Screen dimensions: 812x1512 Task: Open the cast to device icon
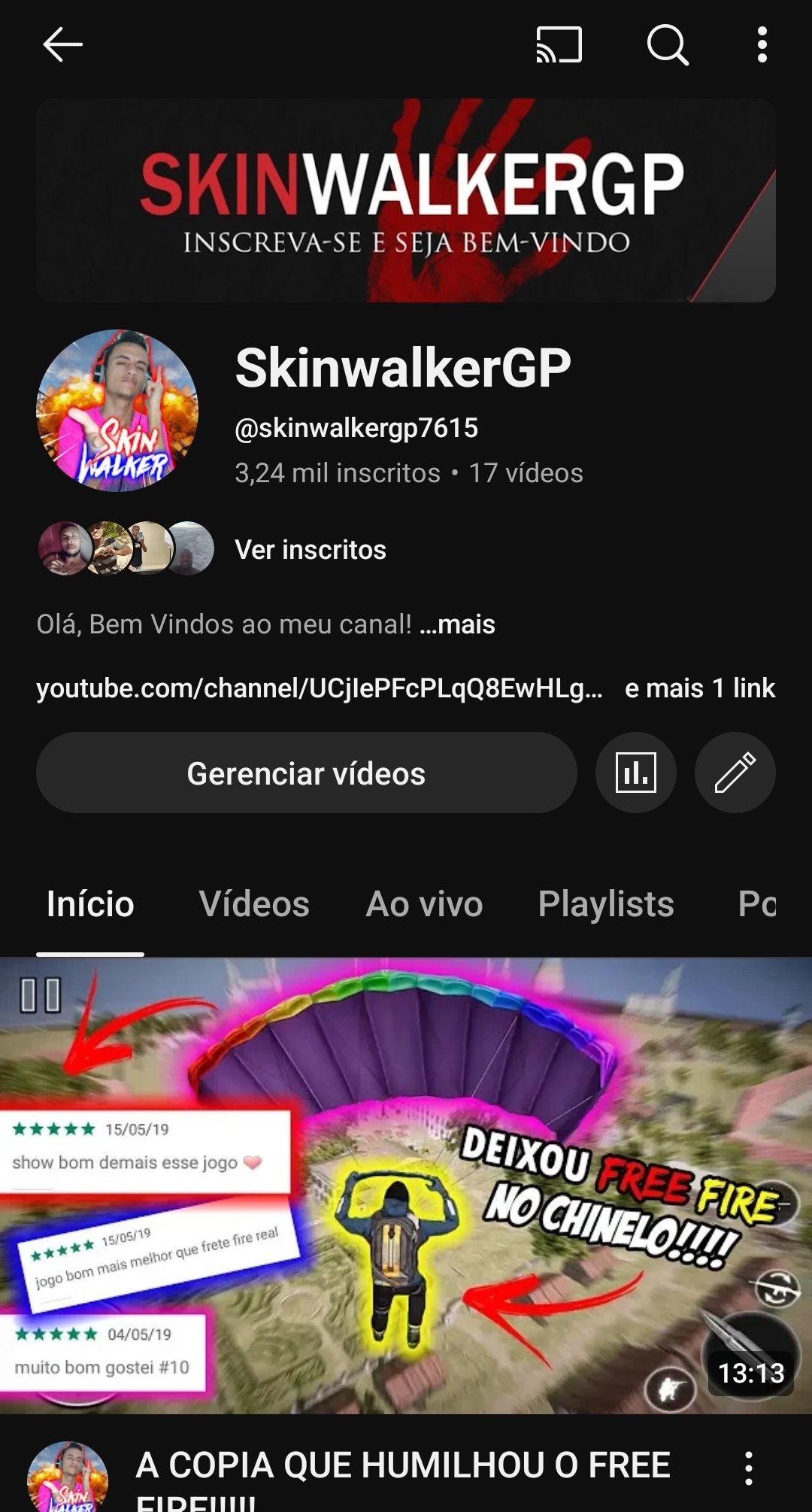[559, 45]
